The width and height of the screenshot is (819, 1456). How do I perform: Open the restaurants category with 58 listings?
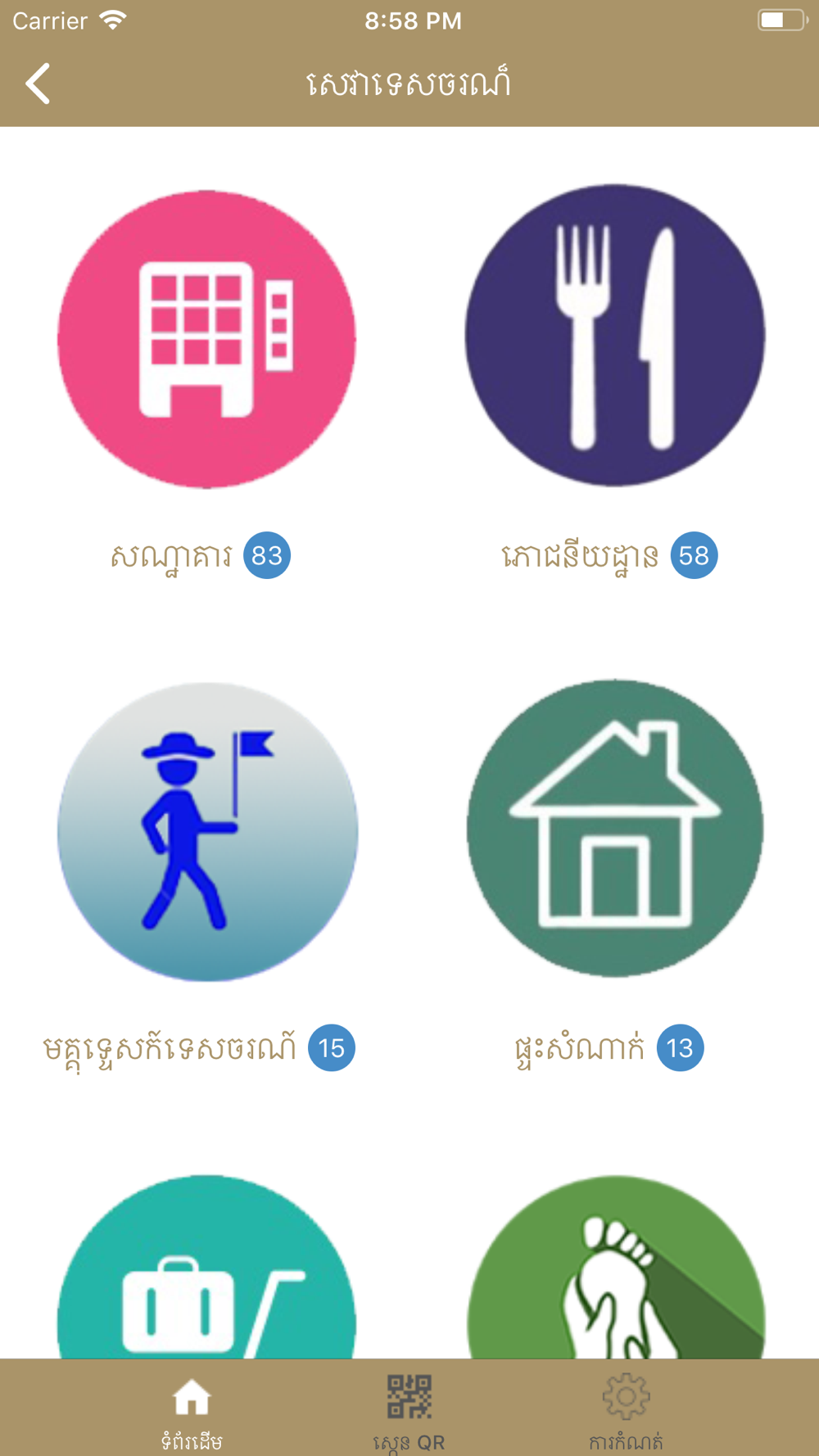615,335
